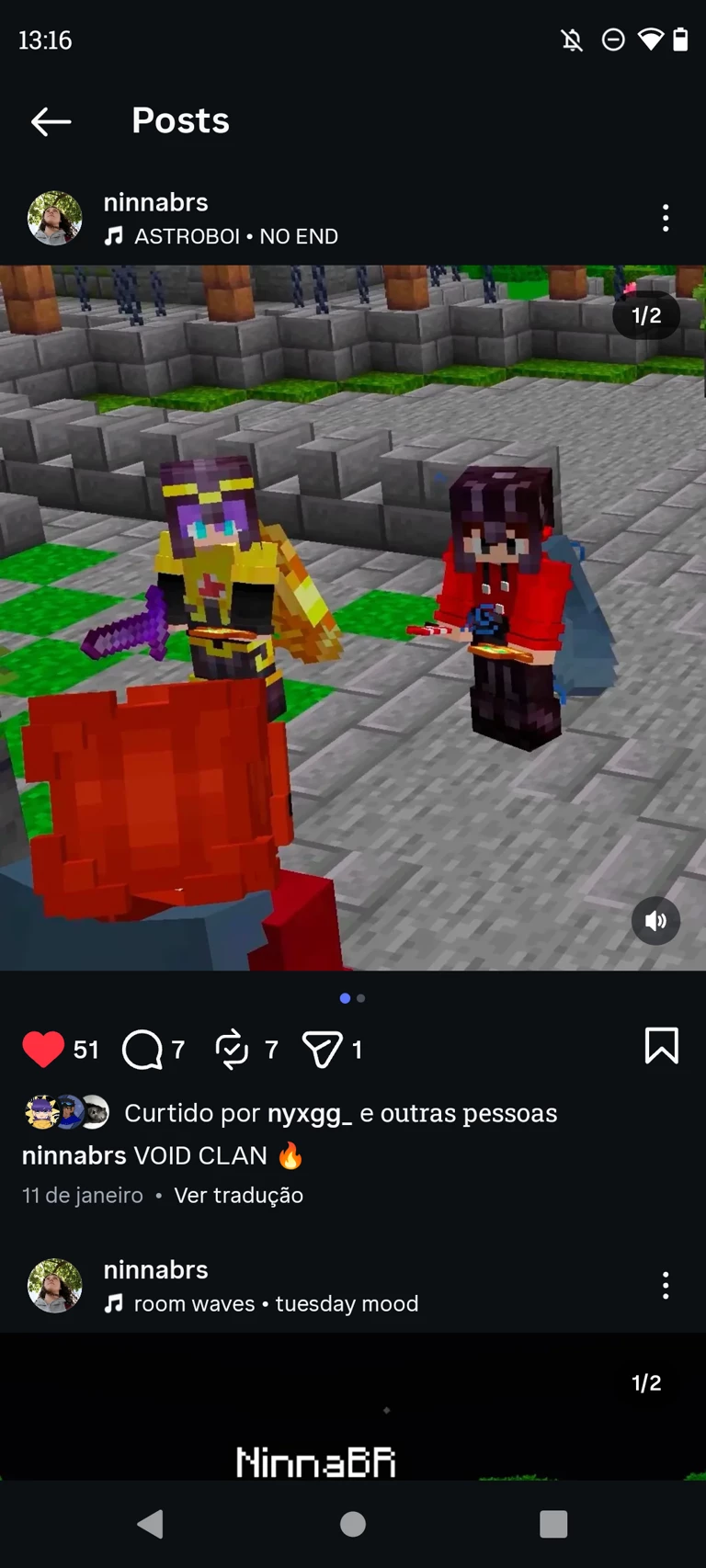Open the ninnabrs profile picture on the first post
Screen dimensions: 706x1568
point(55,219)
